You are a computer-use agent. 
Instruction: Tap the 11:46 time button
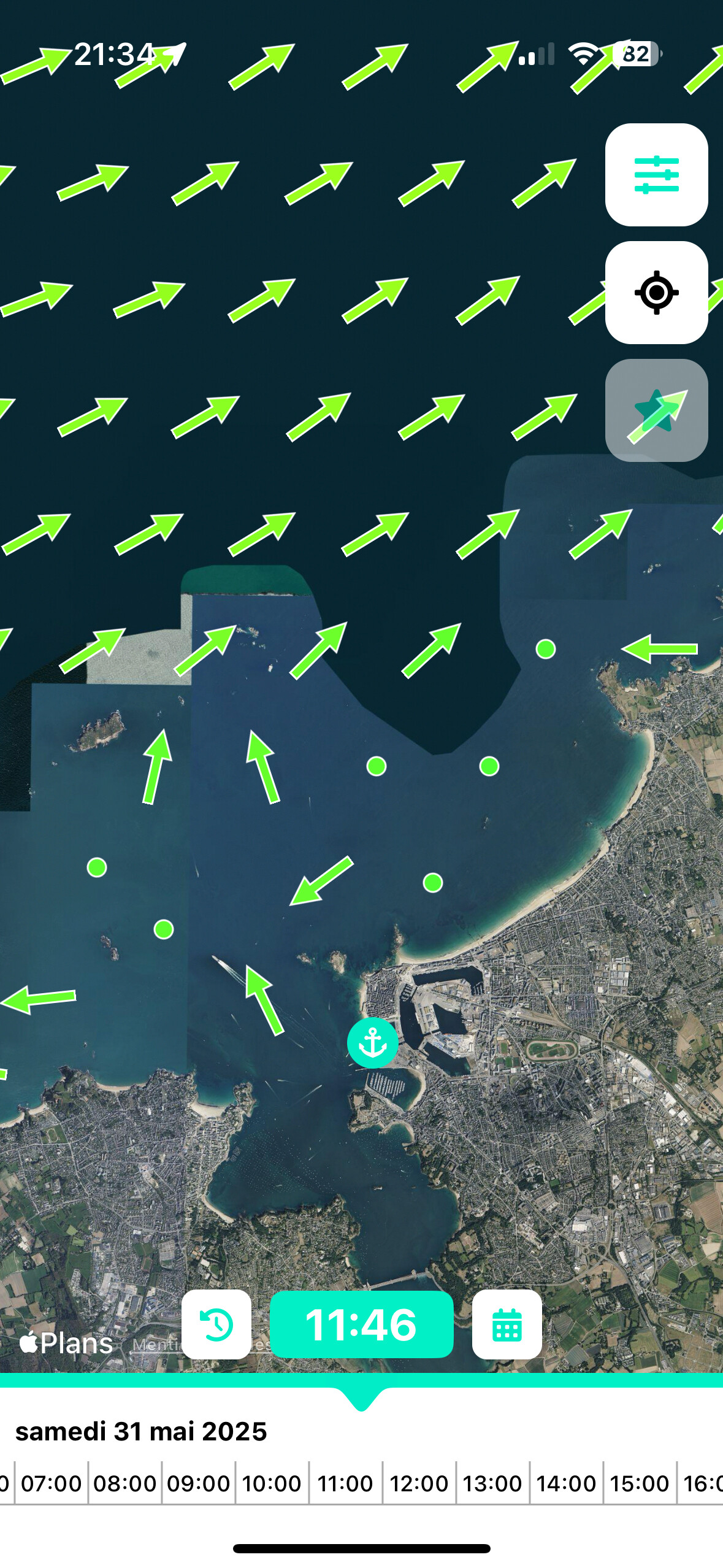[361, 1324]
